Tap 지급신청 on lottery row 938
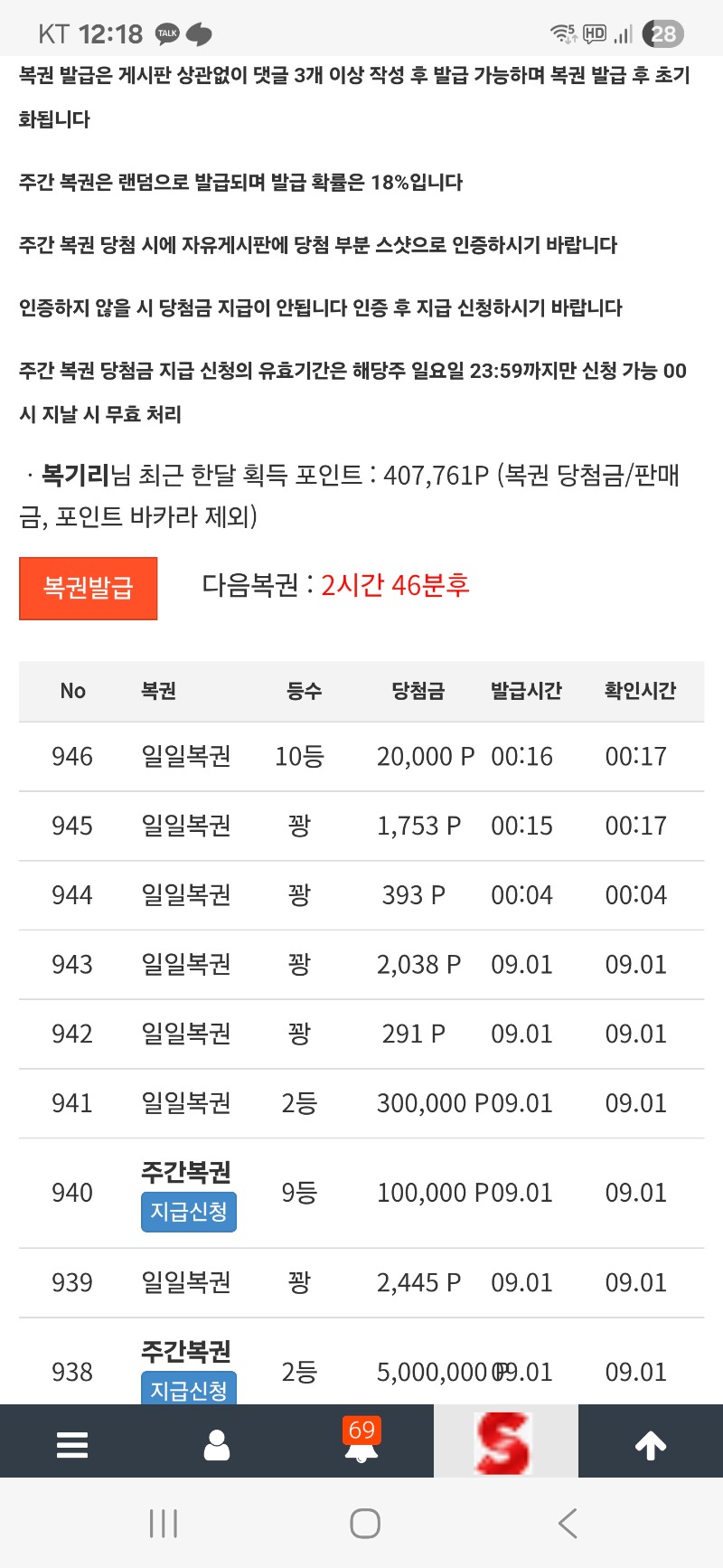The height and width of the screenshot is (1568, 723). tap(189, 1388)
